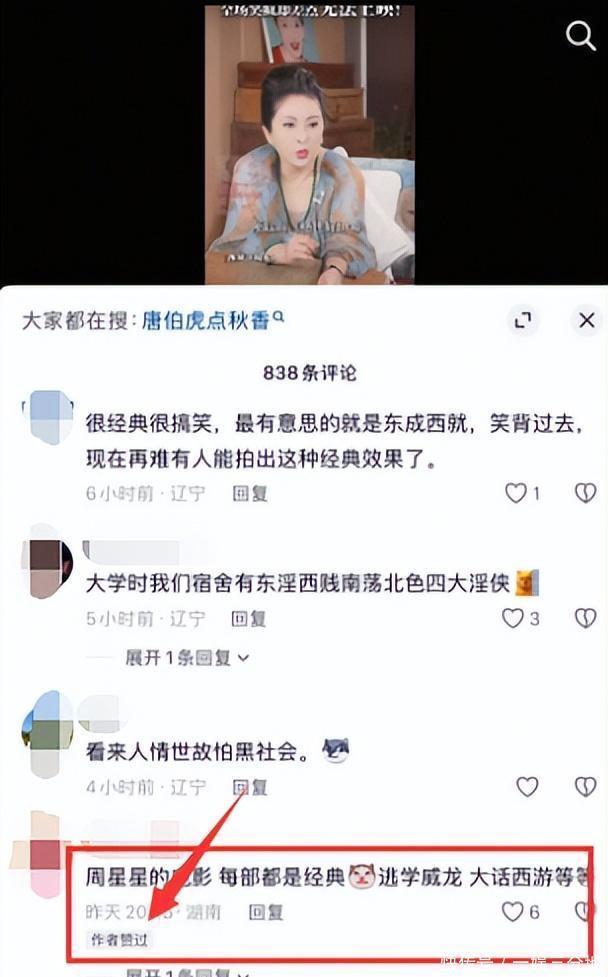608x977 pixels.
Task: Dislike the comment mentioning 东成西就
Action: click(x=585, y=493)
